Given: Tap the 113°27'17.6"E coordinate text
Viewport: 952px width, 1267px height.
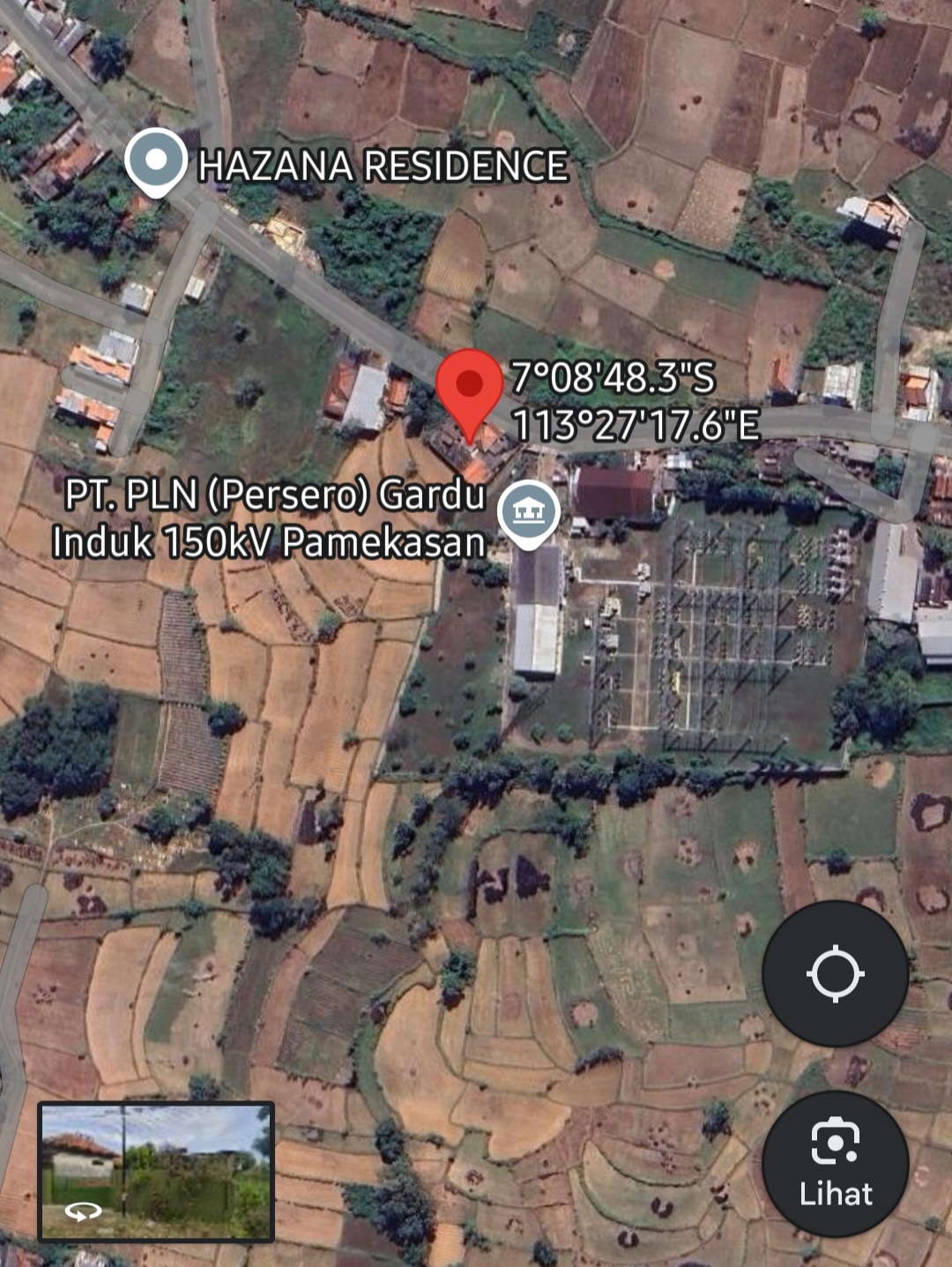Looking at the screenshot, I should pos(636,424).
